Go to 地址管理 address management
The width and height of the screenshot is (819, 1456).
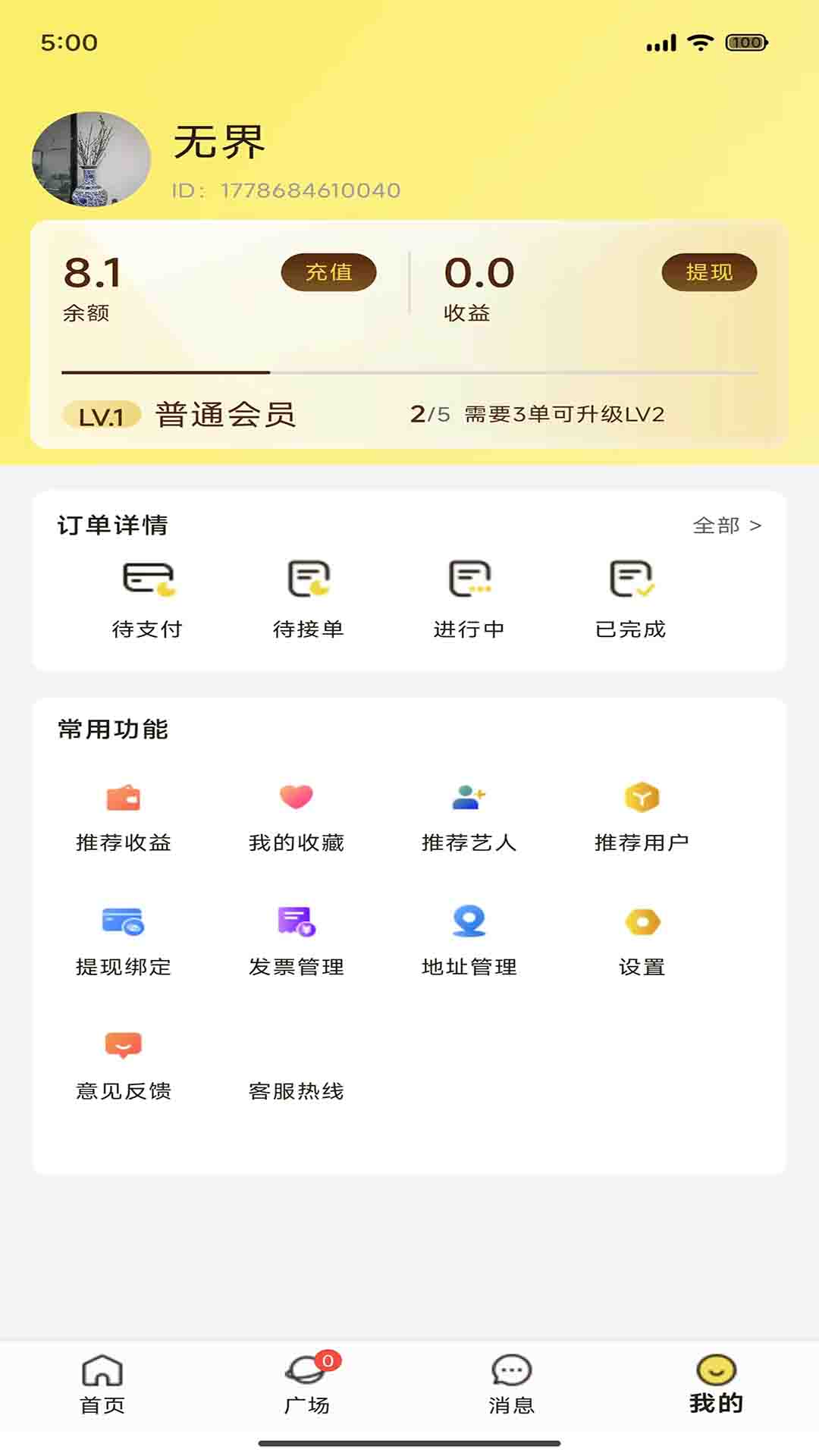click(469, 941)
